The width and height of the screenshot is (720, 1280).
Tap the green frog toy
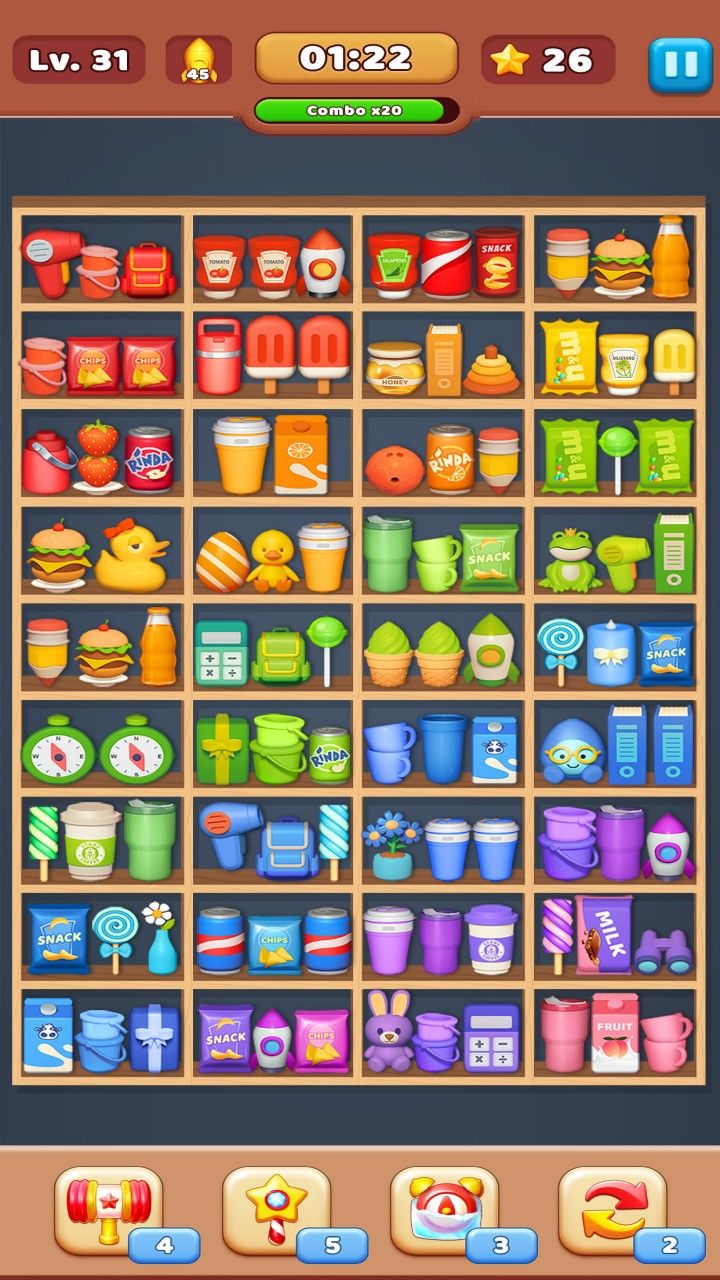pos(567,560)
